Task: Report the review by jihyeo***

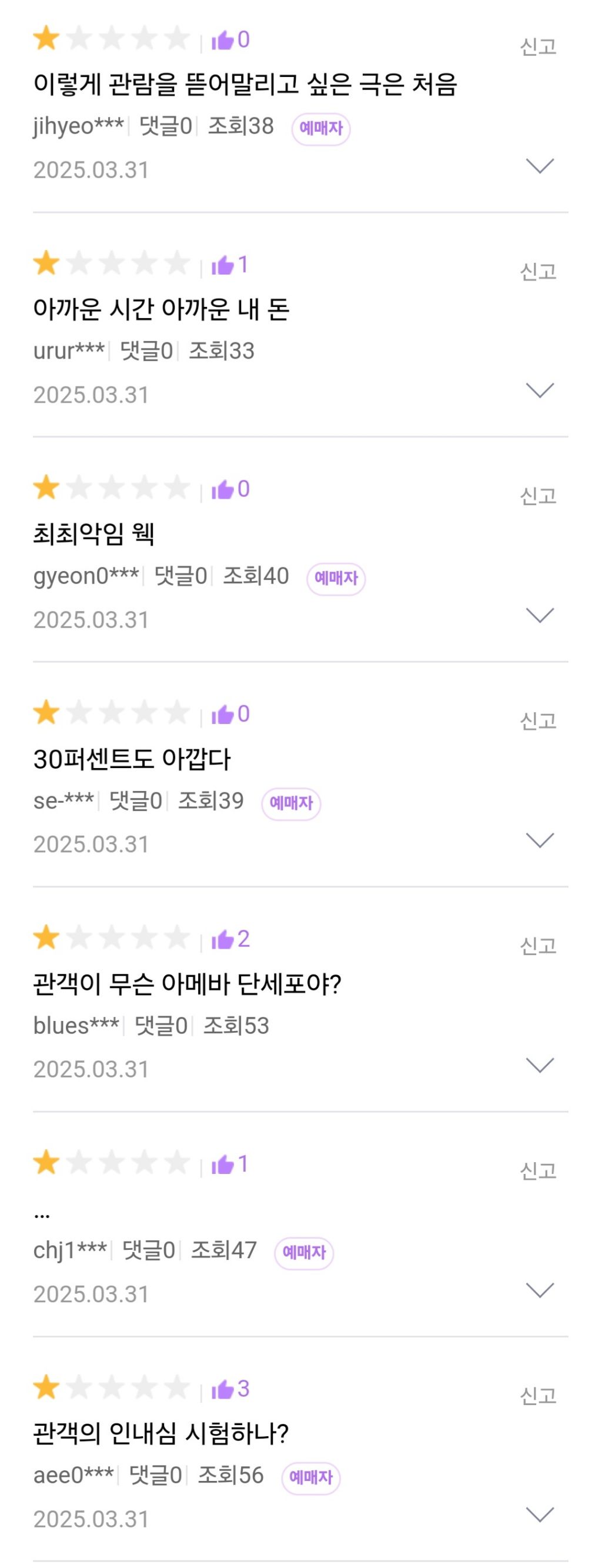Action: [537, 46]
